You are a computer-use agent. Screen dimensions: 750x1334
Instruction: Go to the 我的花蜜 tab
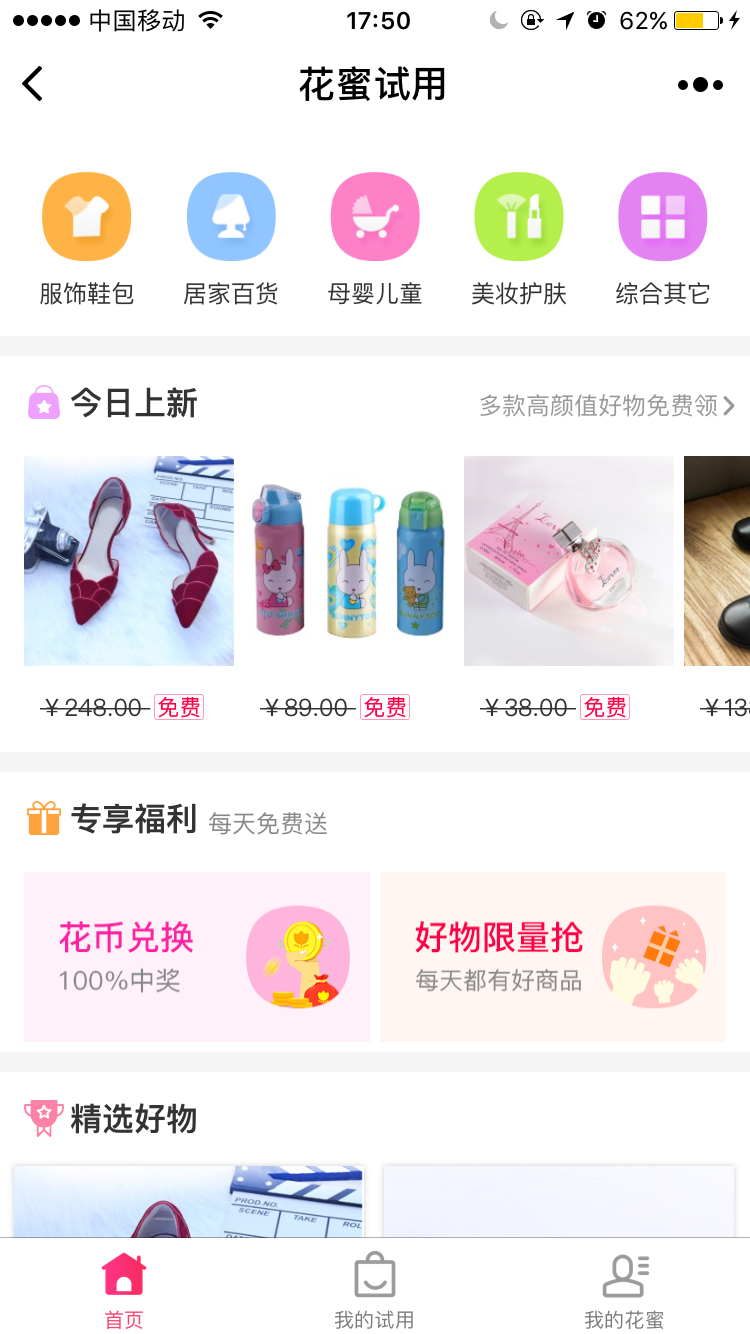coord(624,1290)
